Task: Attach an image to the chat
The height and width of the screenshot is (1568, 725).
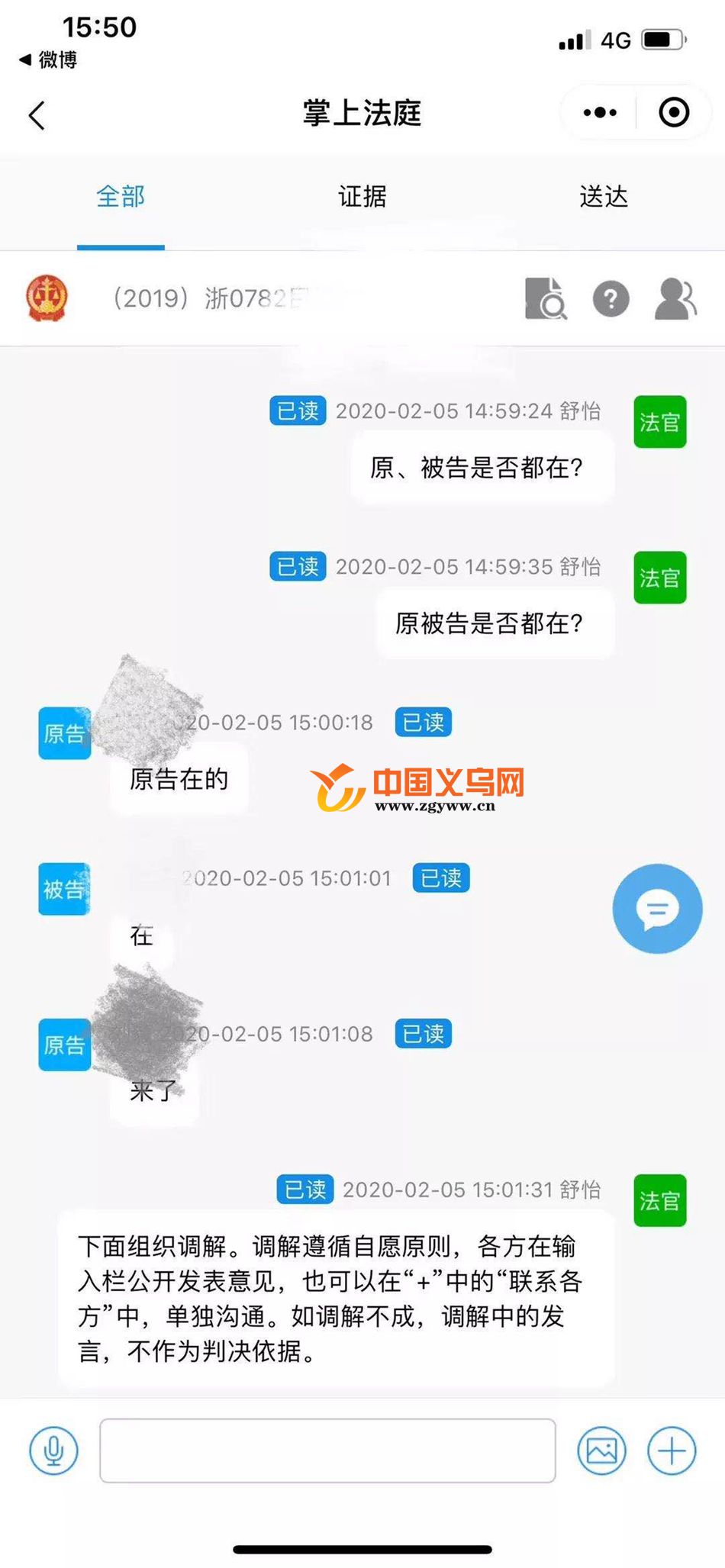Action: 602,1450
